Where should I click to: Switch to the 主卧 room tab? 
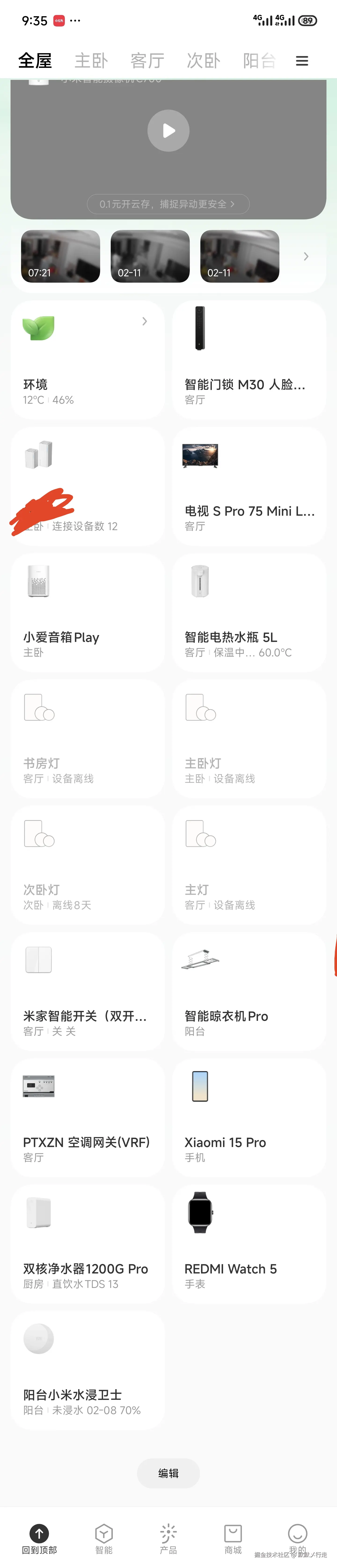[x=91, y=61]
